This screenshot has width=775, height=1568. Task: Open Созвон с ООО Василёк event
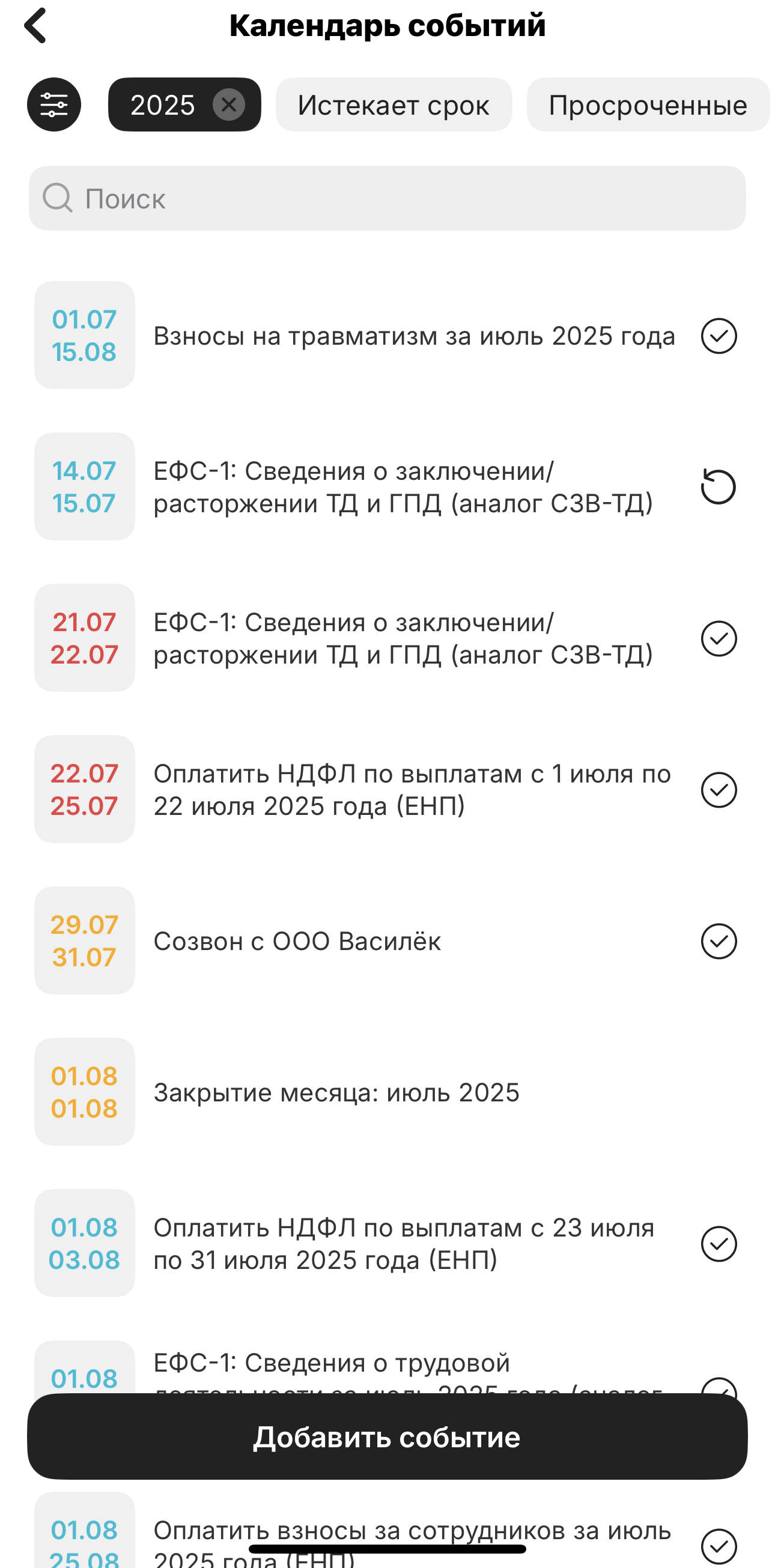[297, 941]
